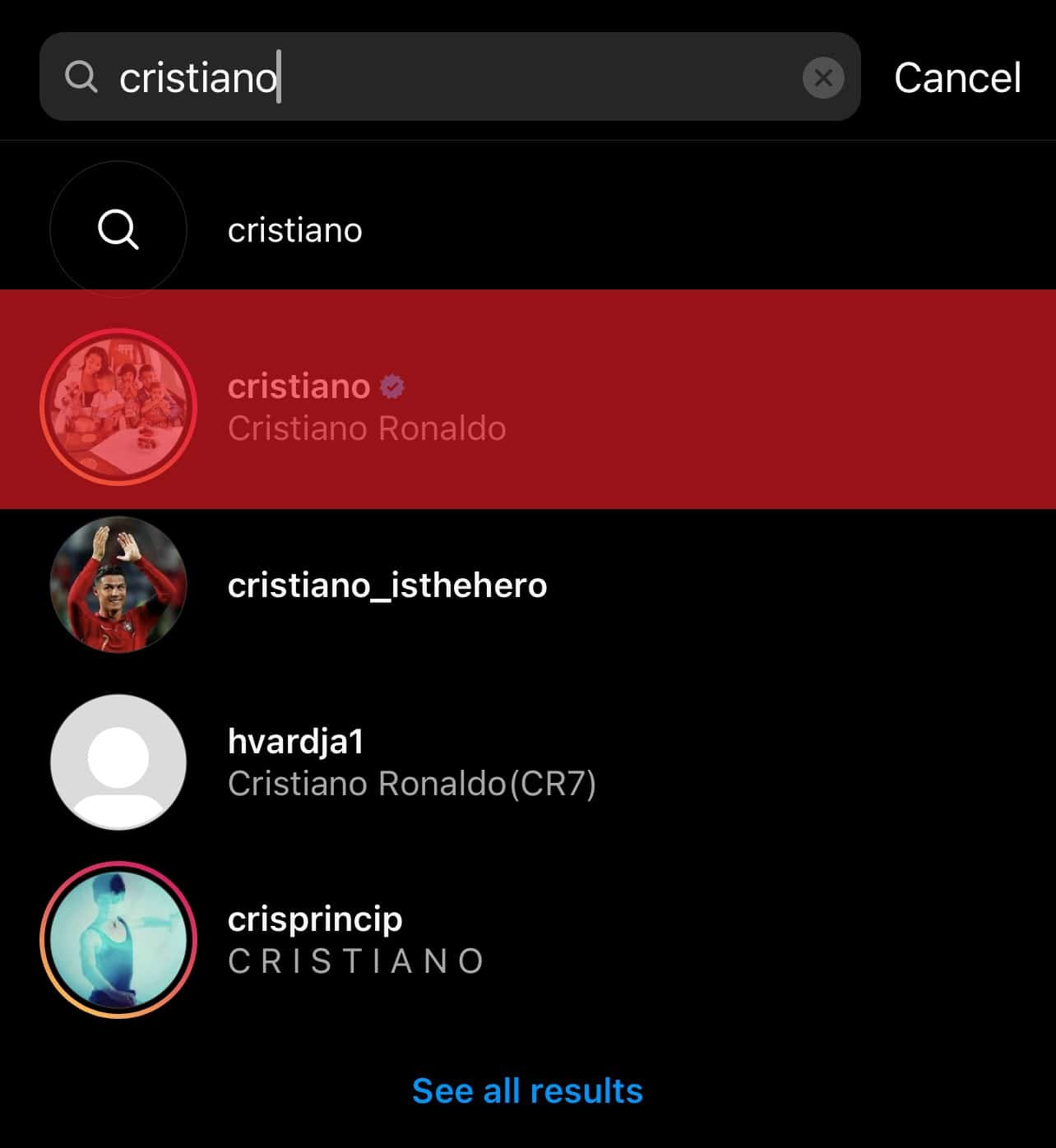Image resolution: width=1056 pixels, height=1148 pixels.
Task: Tap the clear (x) icon in the search field
Action: pyautogui.click(x=822, y=77)
